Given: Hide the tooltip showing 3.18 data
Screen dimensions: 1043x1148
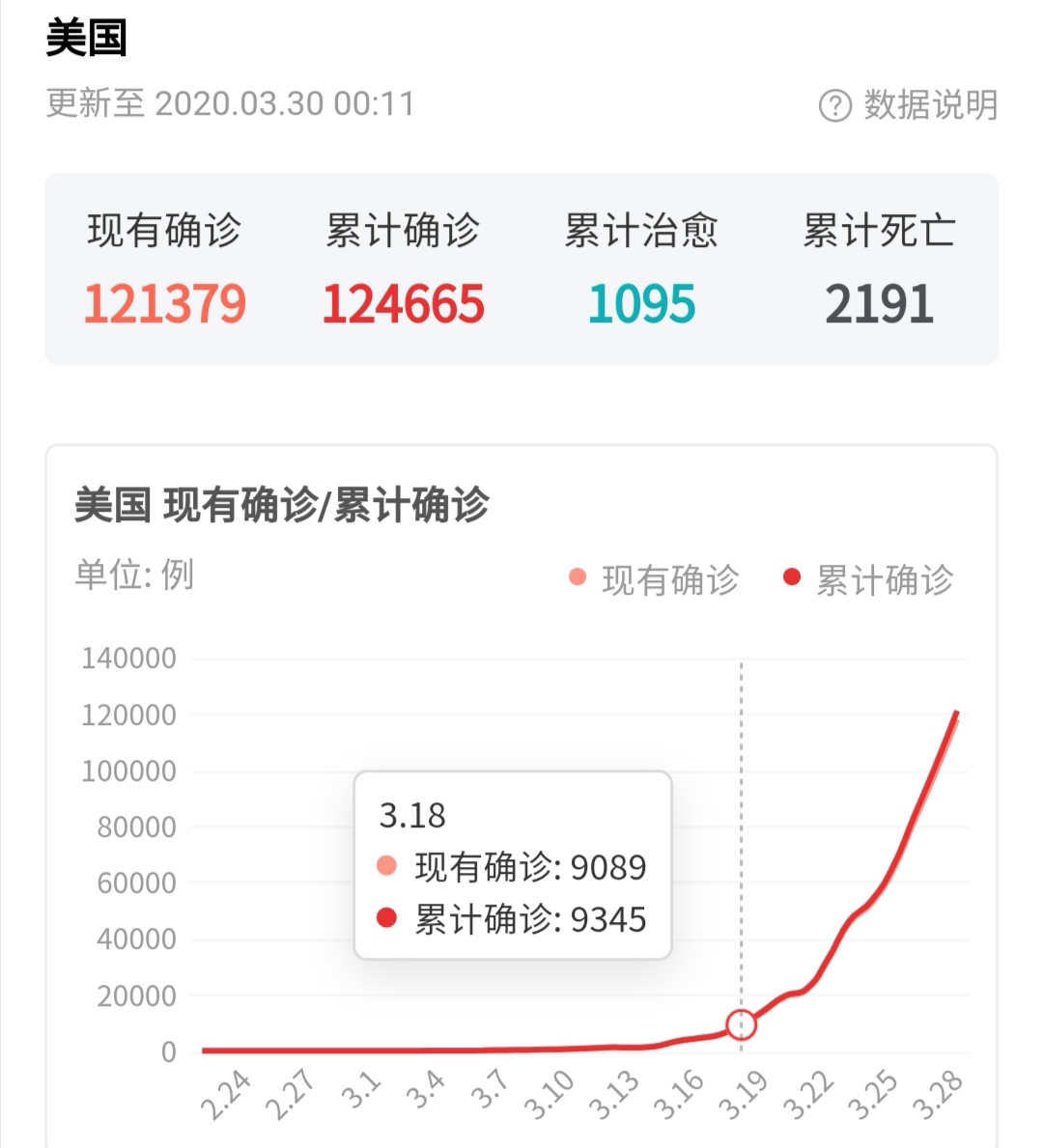Looking at the screenshot, I should tap(513, 864).
